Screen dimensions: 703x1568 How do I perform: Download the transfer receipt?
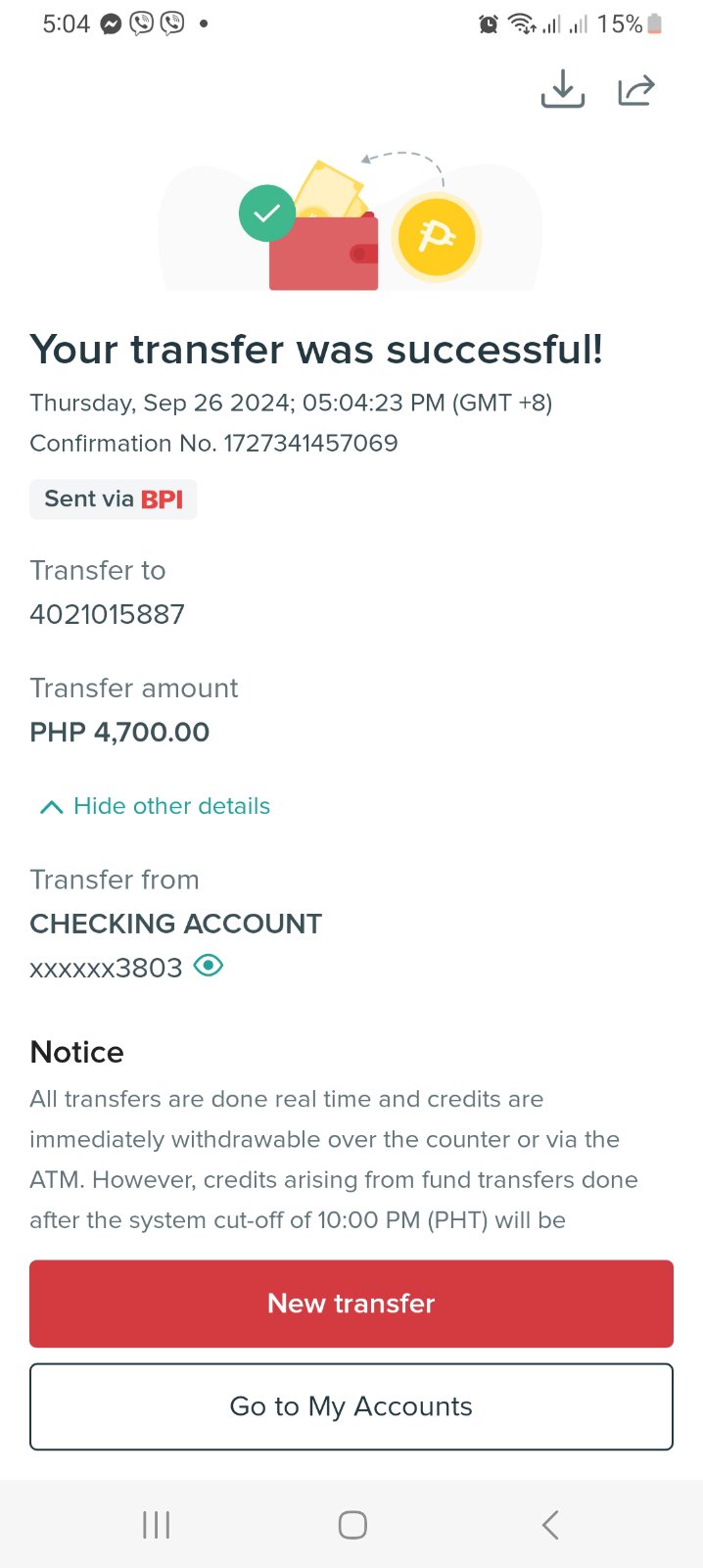(562, 90)
